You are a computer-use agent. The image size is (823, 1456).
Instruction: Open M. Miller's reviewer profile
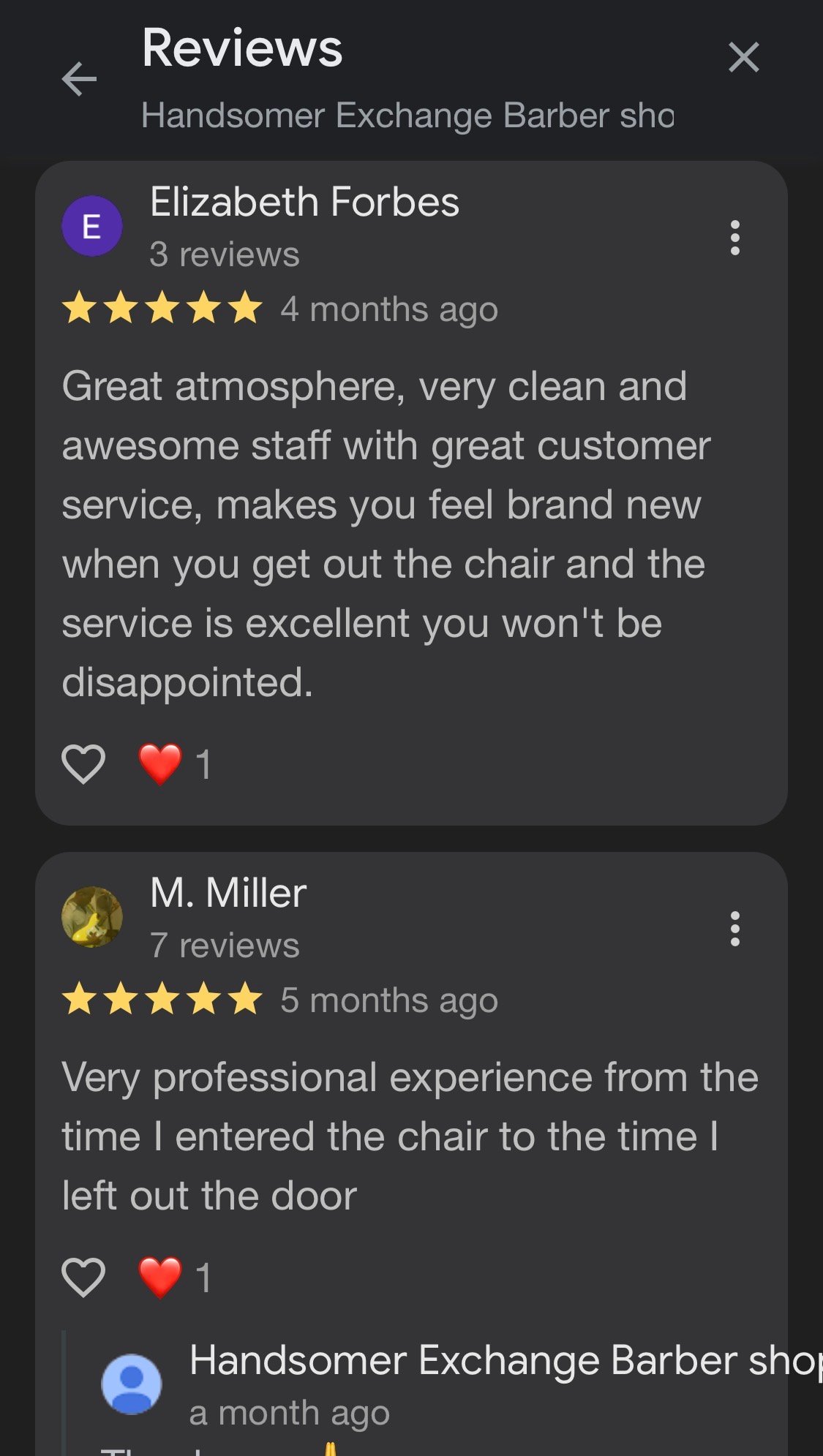point(228,894)
